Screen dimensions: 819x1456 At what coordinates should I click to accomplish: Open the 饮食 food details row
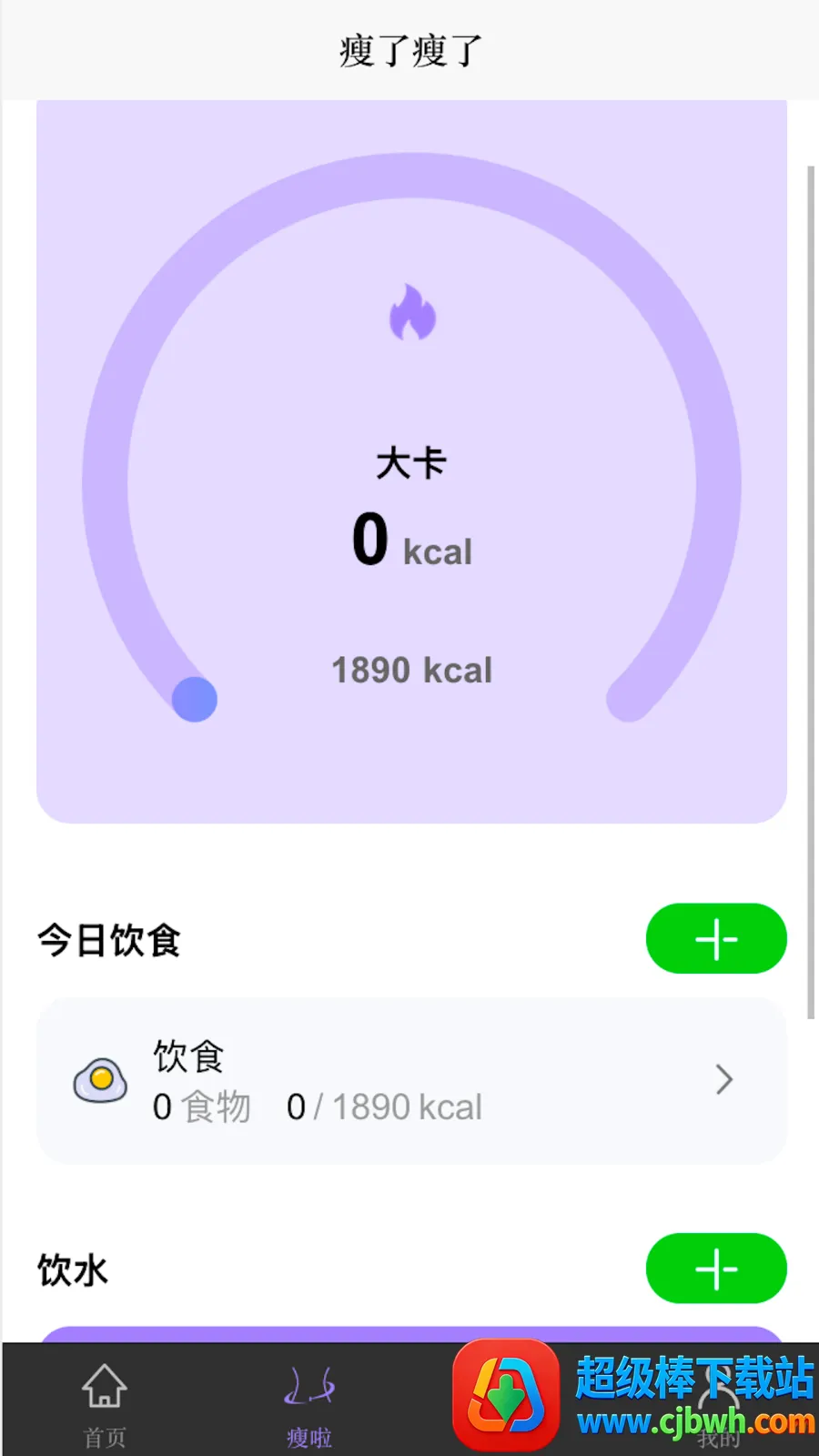[x=411, y=1081]
